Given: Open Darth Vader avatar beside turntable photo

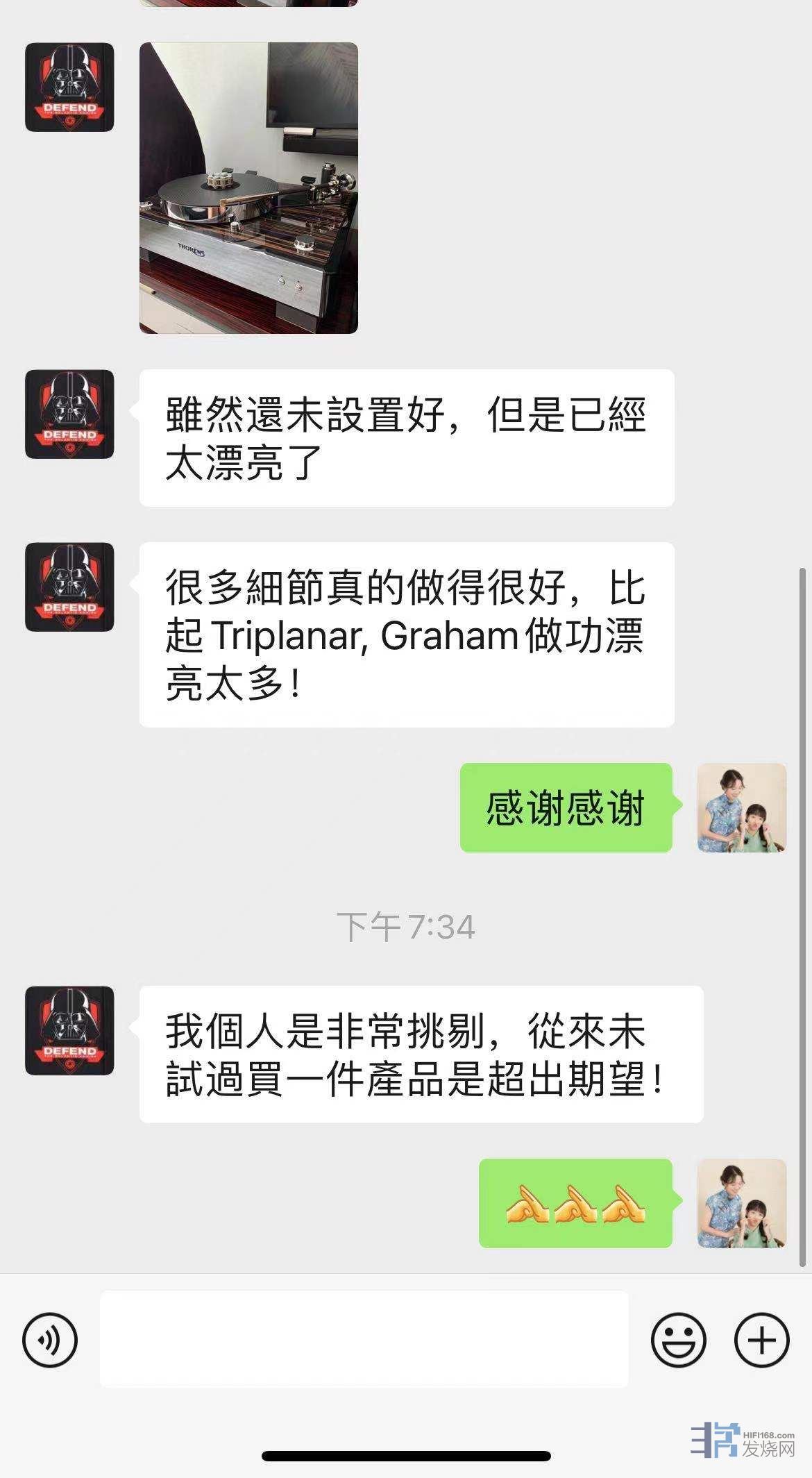Looking at the screenshot, I should 69,87.
